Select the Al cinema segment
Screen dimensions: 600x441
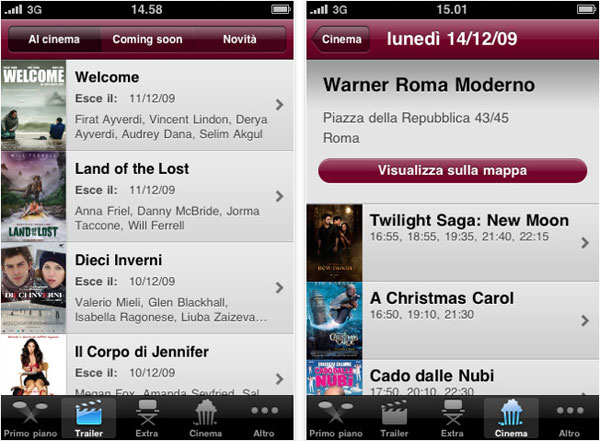[54, 41]
